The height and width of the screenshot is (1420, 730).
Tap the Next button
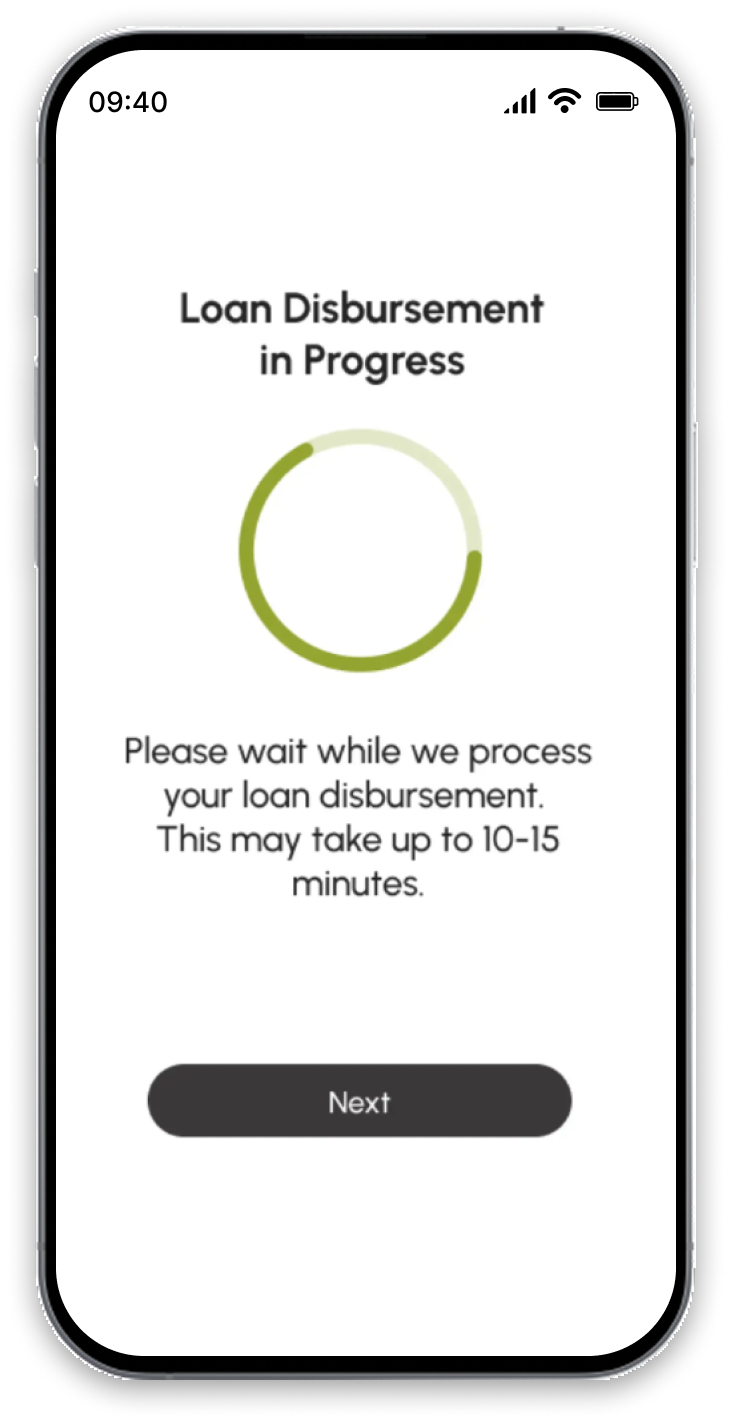(360, 1101)
